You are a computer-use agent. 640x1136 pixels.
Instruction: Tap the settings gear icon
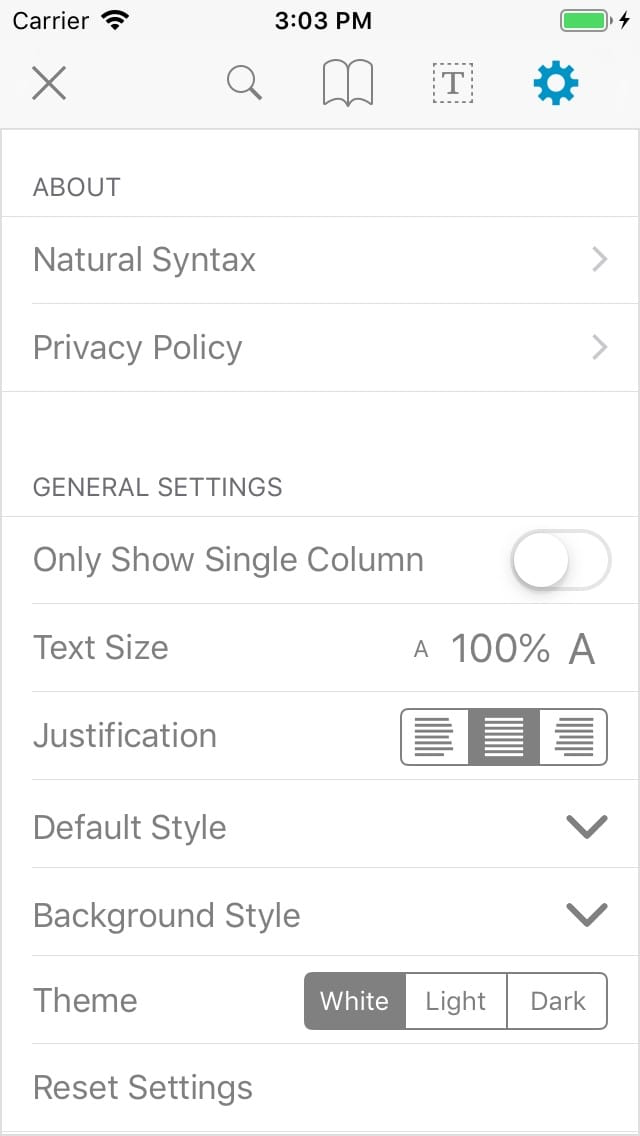pyautogui.click(x=556, y=83)
